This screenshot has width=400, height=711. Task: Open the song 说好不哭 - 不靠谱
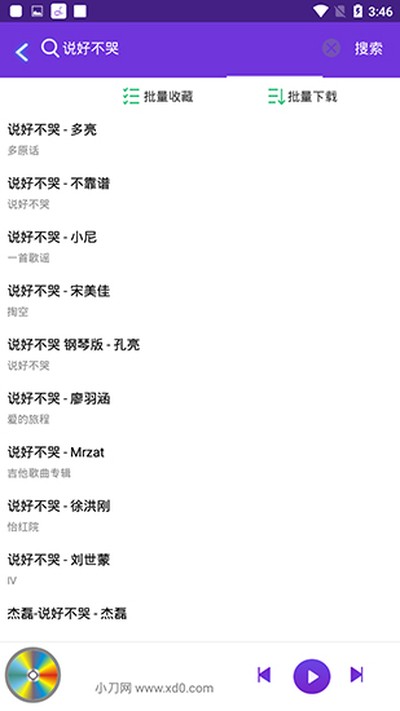point(200,193)
